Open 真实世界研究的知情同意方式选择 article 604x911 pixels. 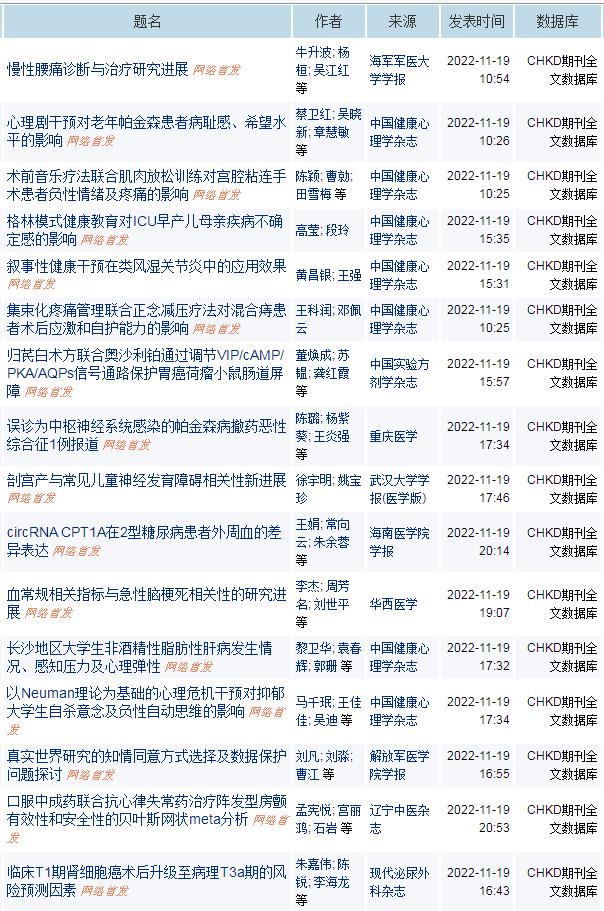coord(146,756)
